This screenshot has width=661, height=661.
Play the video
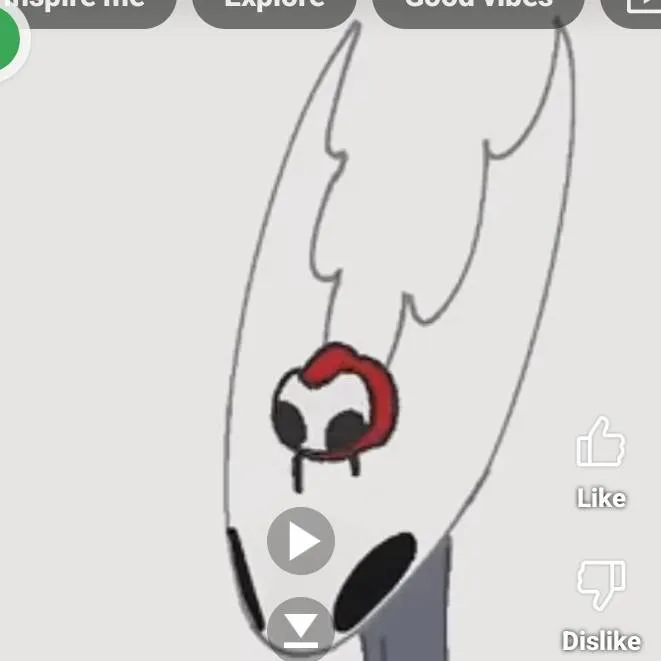(x=301, y=541)
